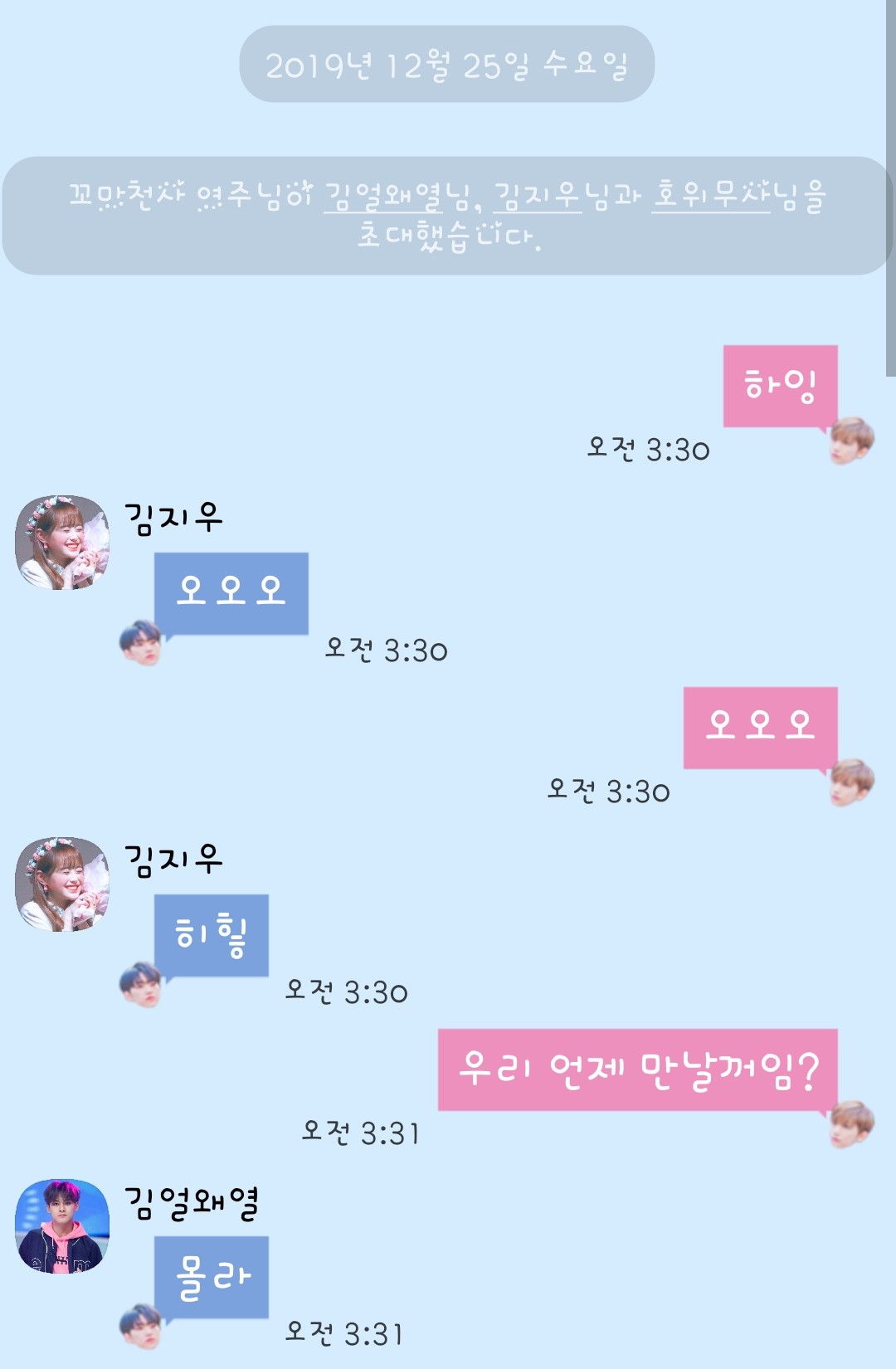Viewport: 896px width, 1369px height.
Task: View 김지우's profile photo above the 히힣 message
Action: pyautogui.click(x=62, y=884)
